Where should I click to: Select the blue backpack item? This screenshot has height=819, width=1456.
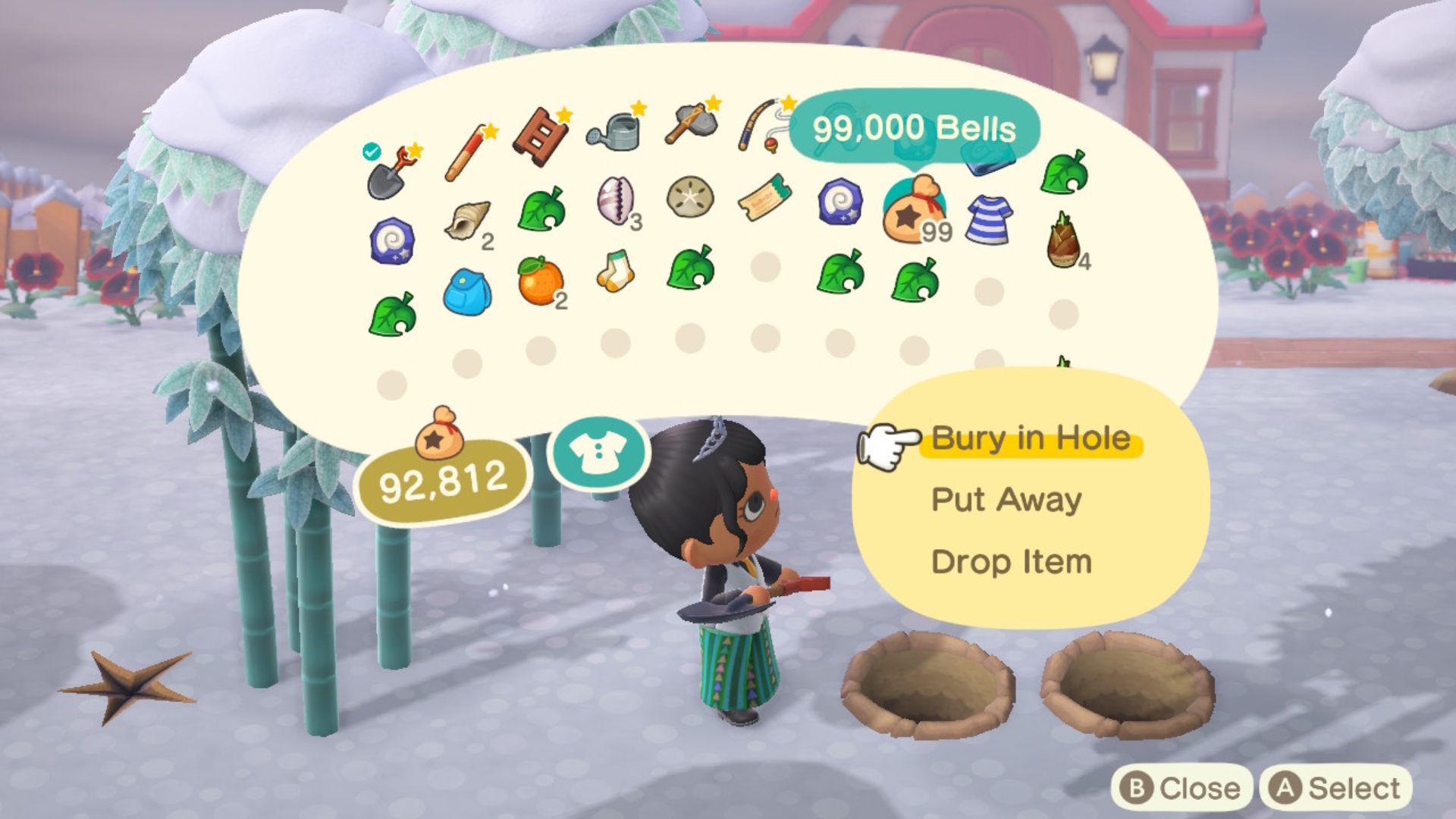click(466, 292)
